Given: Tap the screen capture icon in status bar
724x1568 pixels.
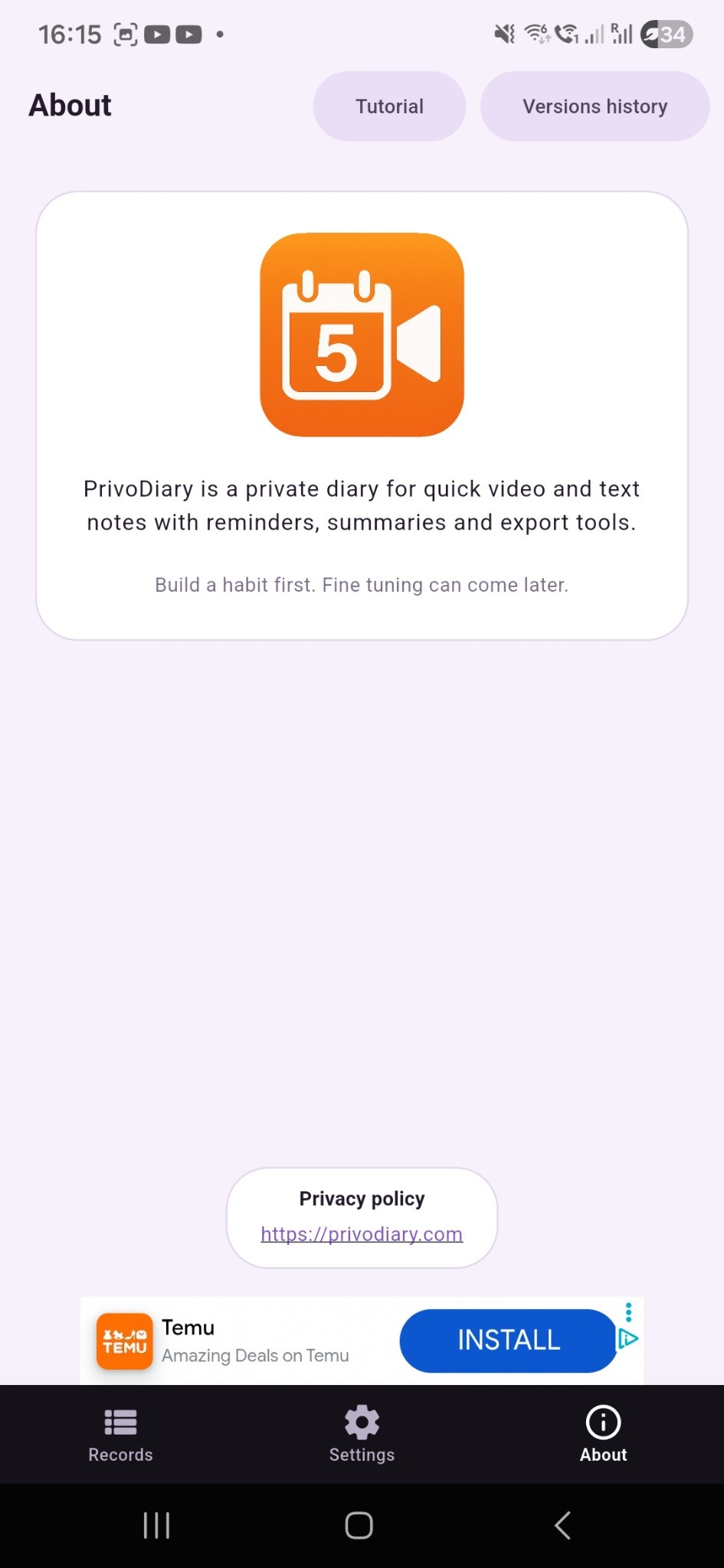Looking at the screenshot, I should coord(125,34).
